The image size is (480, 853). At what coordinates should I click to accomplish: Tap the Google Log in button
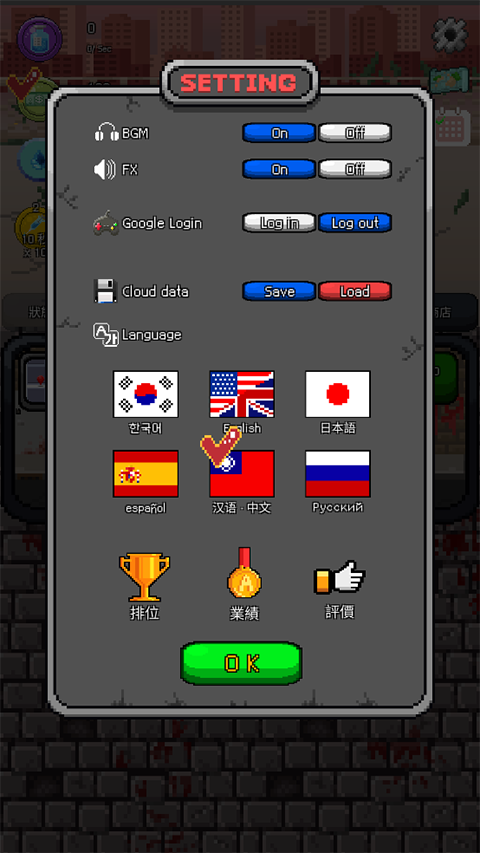point(279,222)
